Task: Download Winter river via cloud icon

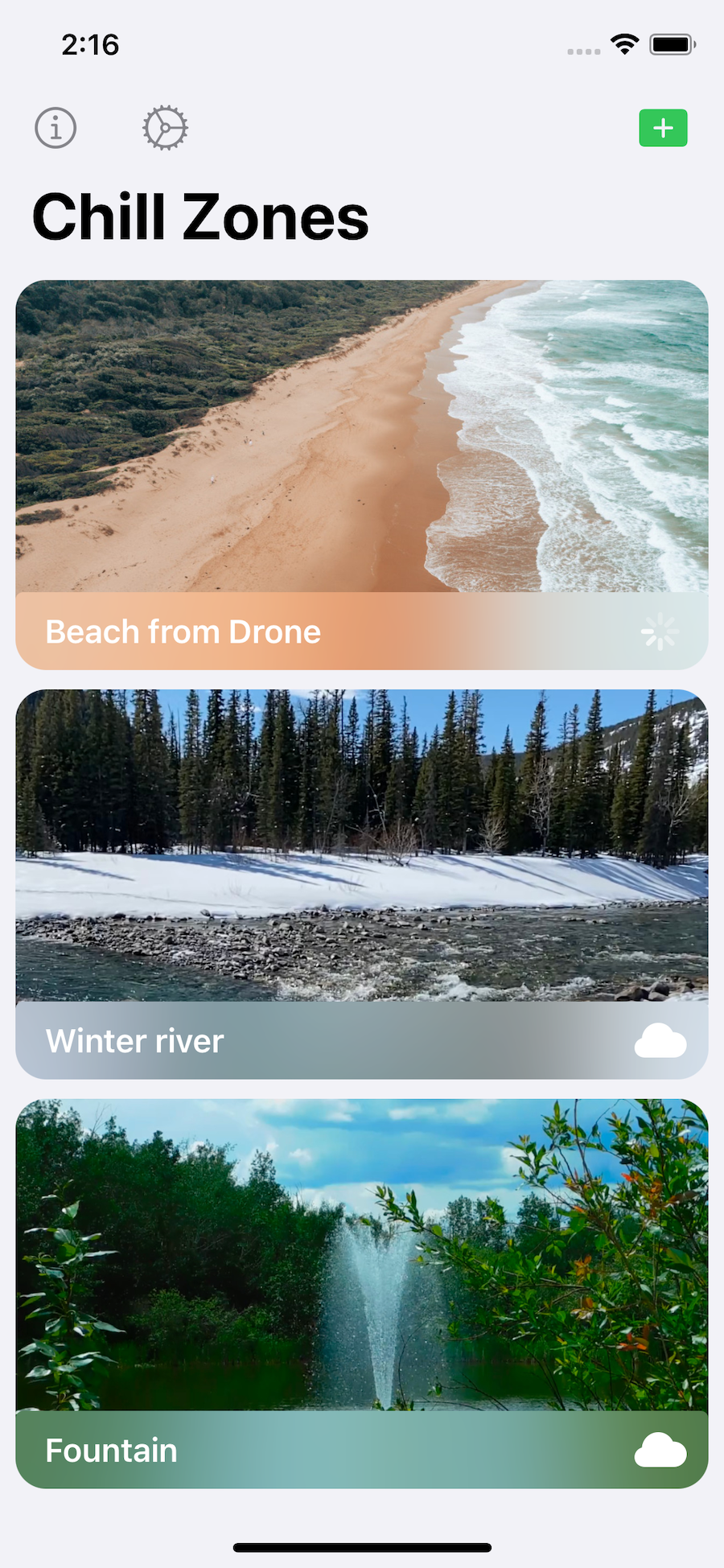Action: [660, 1041]
